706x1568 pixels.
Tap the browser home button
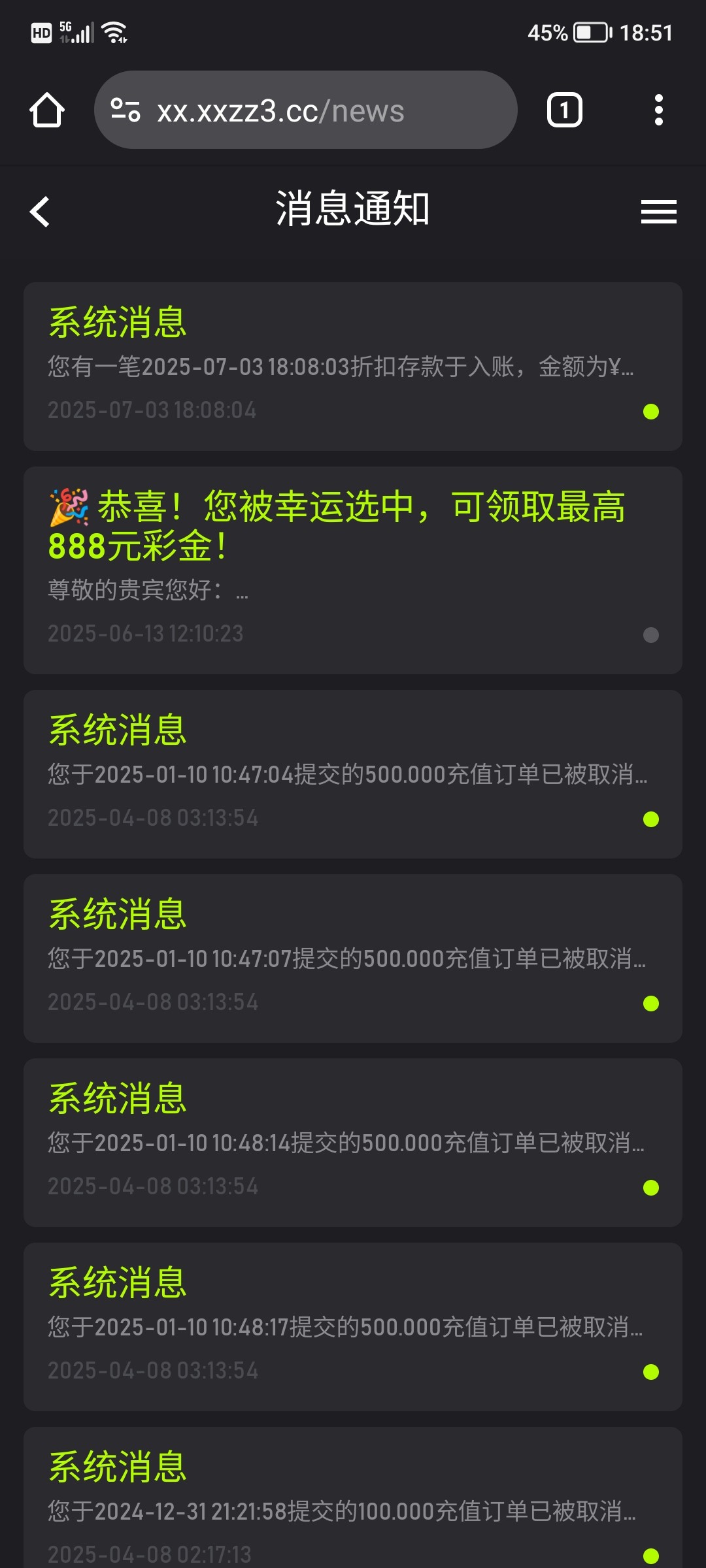click(46, 110)
